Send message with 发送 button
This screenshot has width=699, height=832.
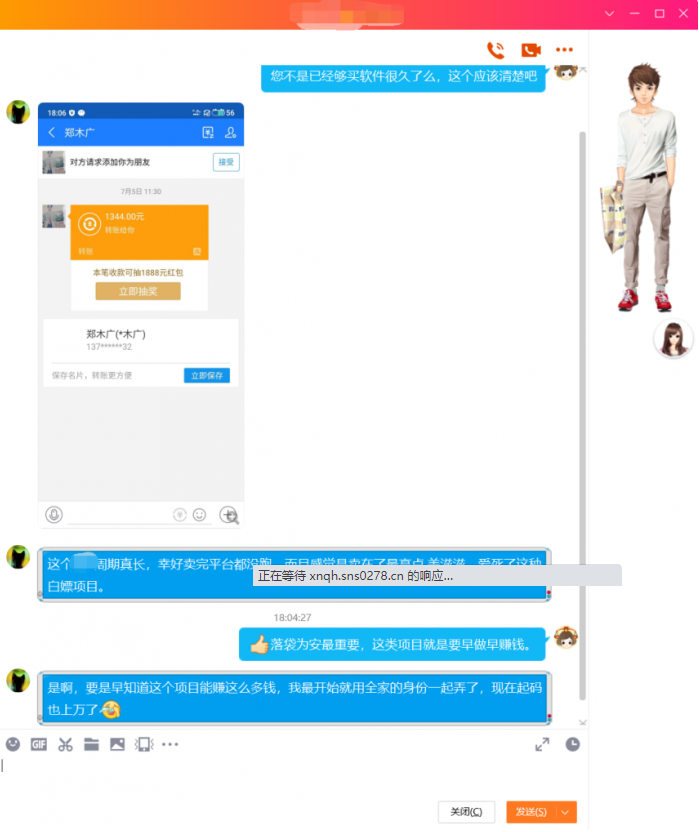pos(531,812)
